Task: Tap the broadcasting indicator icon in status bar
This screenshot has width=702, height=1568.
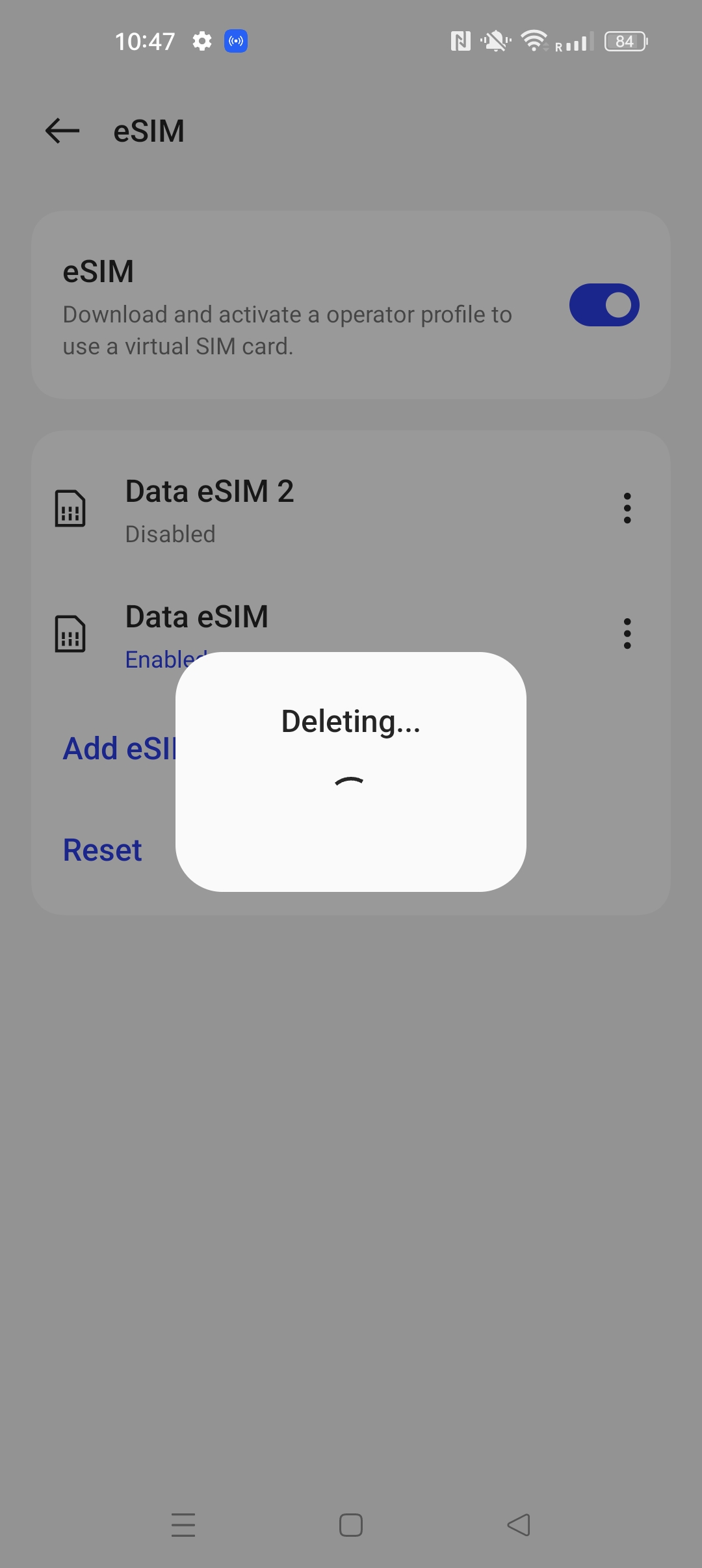Action: click(235, 41)
